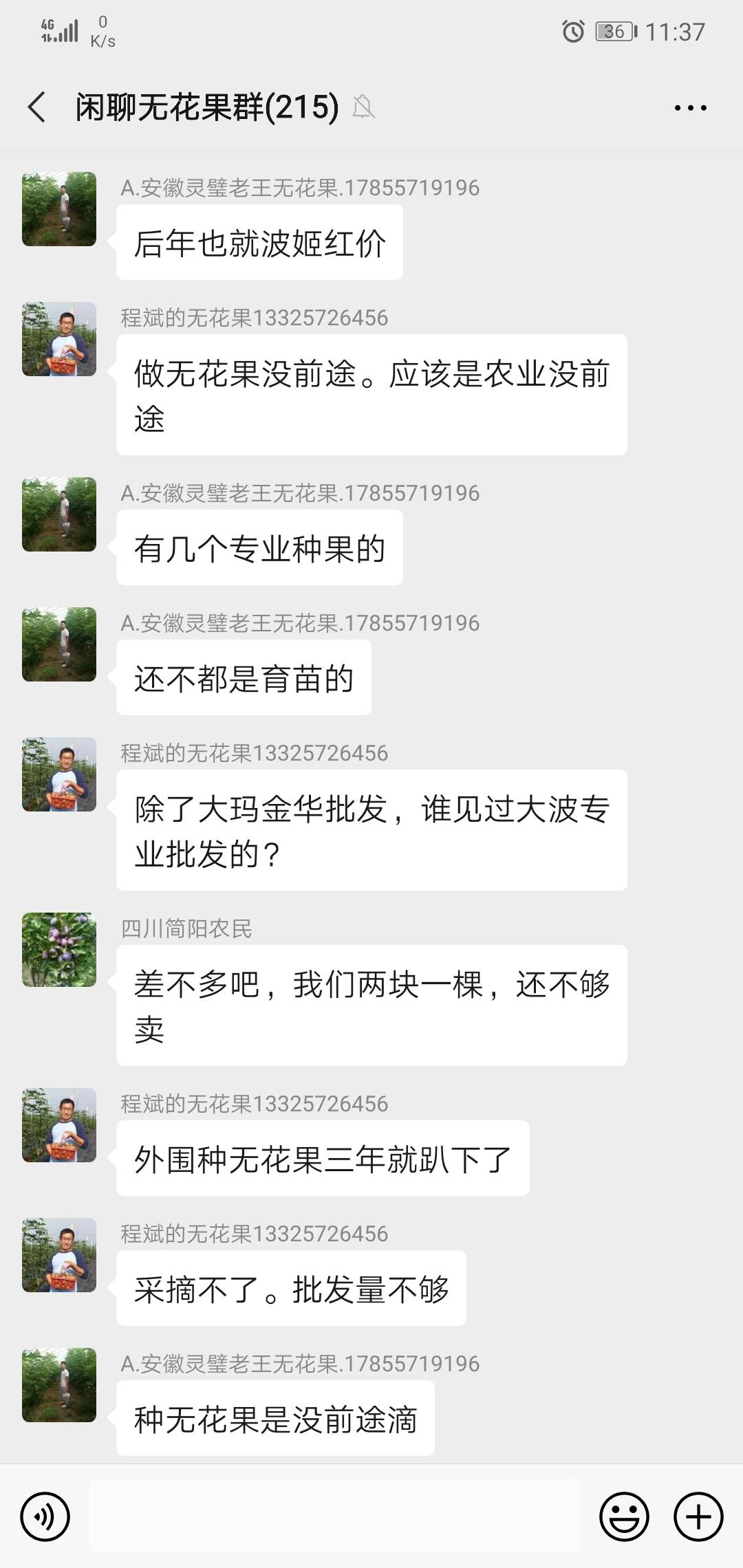Open avatar beside message 后年也就波姬红价
Image resolution: width=743 pixels, height=1568 pixels.
pyautogui.click(x=59, y=209)
